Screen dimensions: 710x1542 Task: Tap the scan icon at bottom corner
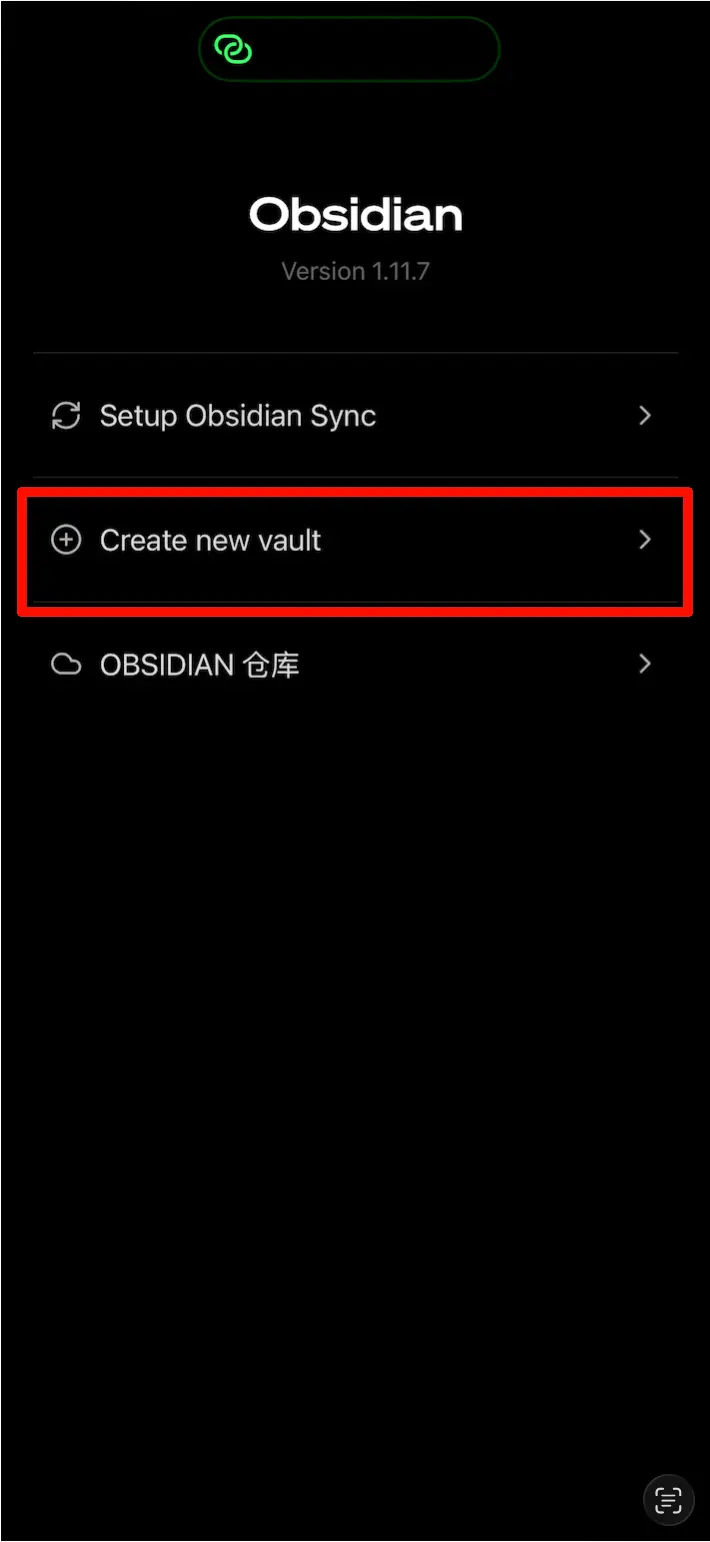pos(667,1499)
